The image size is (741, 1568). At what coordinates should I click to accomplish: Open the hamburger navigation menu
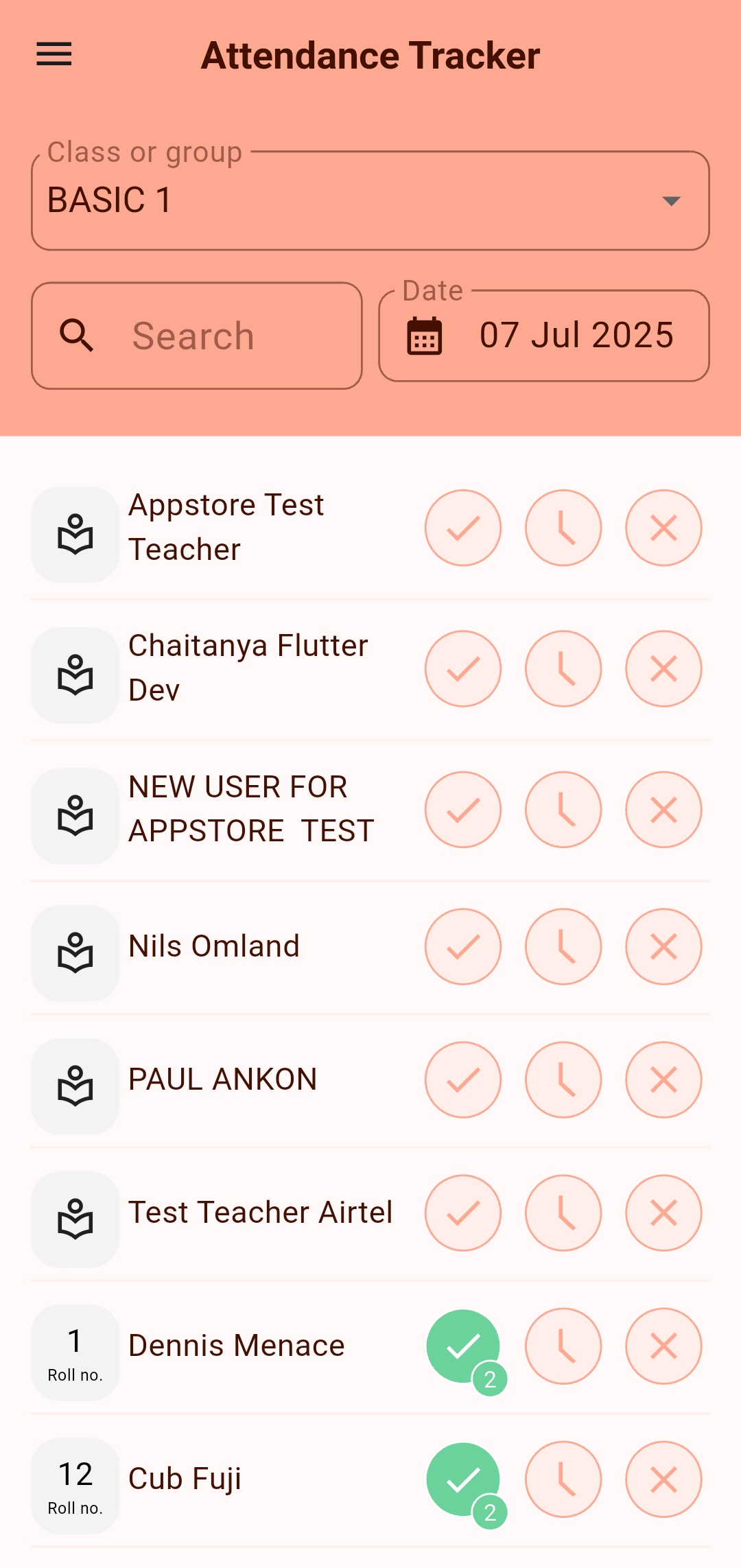[54, 54]
